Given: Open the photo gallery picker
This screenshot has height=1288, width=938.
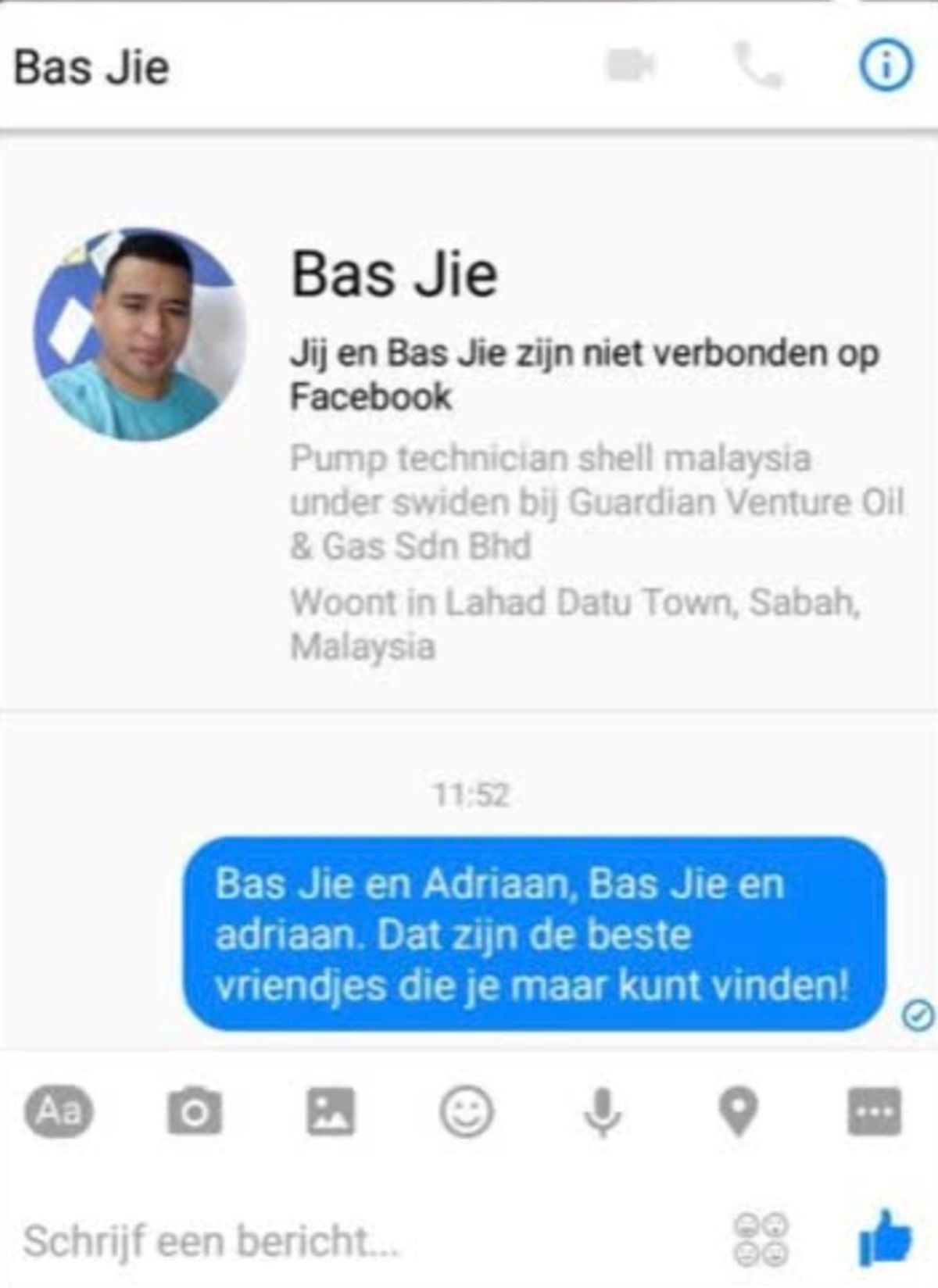Looking at the screenshot, I should pyautogui.click(x=331, y=1111).
